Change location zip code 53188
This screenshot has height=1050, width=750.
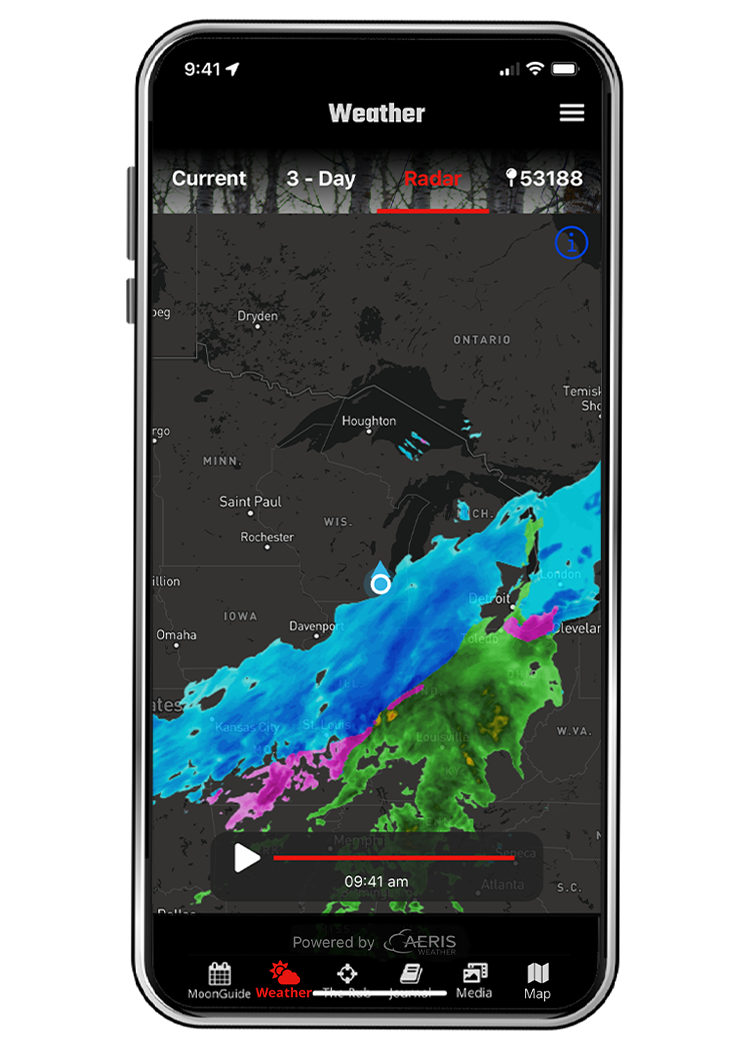(x=544, y=179)
